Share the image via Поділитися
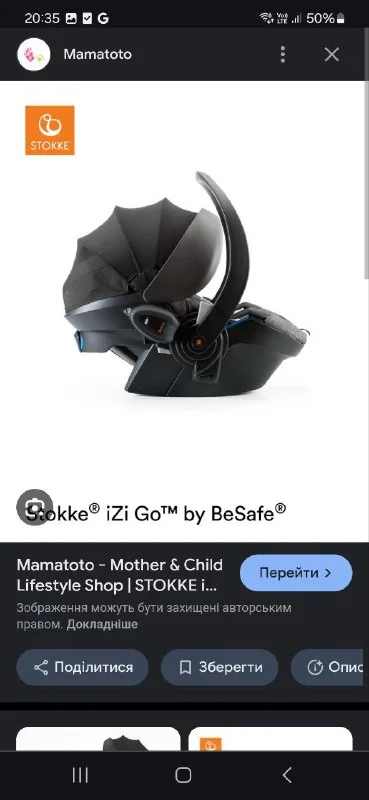The image size is (369, 800). pos(83,667)
